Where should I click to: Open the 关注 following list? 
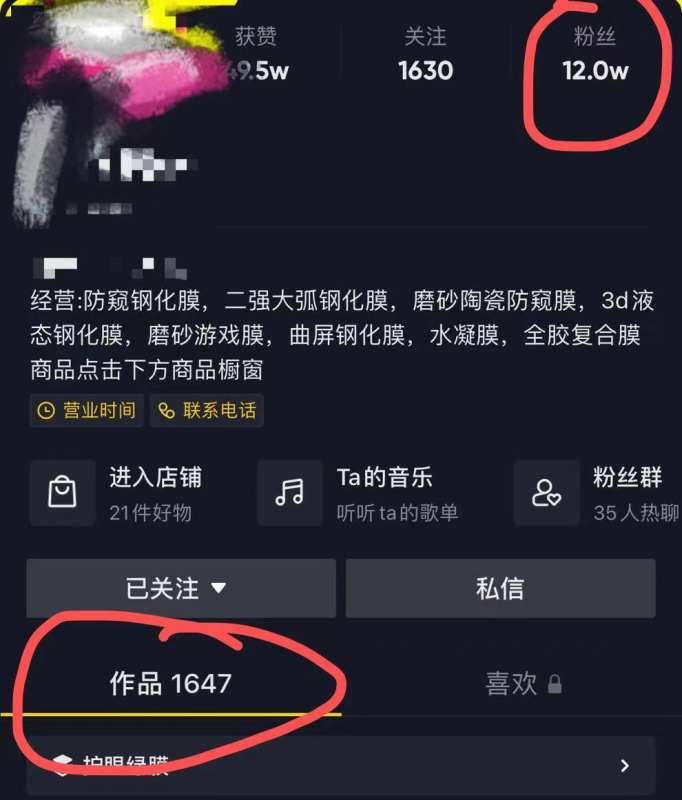click(425, 56)
